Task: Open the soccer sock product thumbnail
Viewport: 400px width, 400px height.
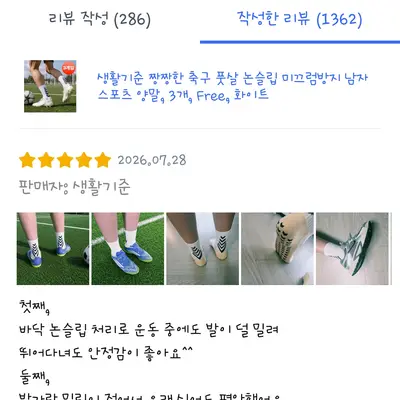Action: [x=50, y=86]
